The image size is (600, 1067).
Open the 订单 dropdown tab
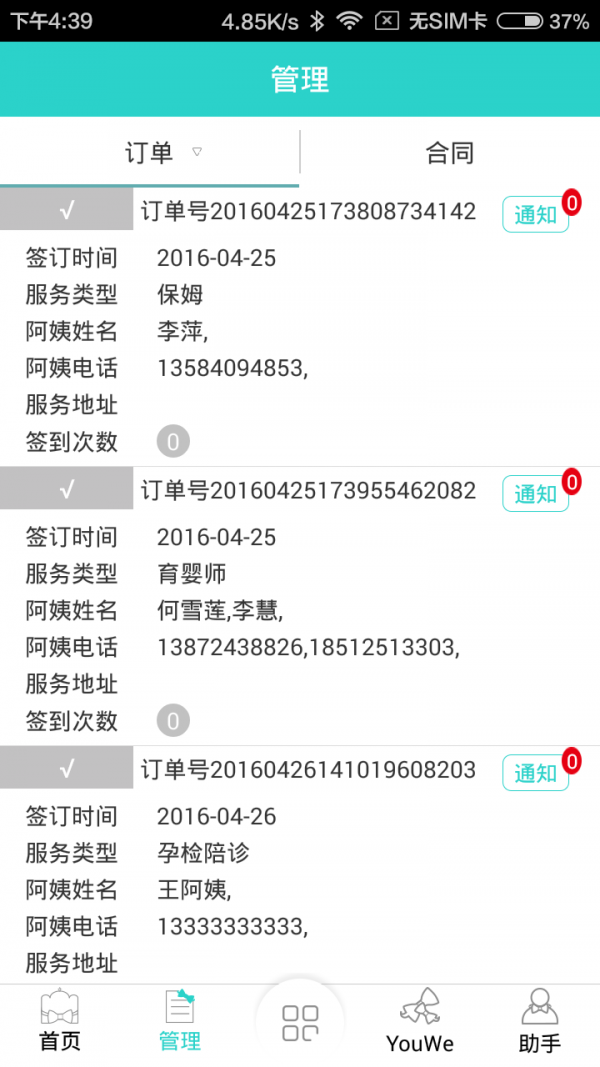pyautogui.click(x=150, y=153)
